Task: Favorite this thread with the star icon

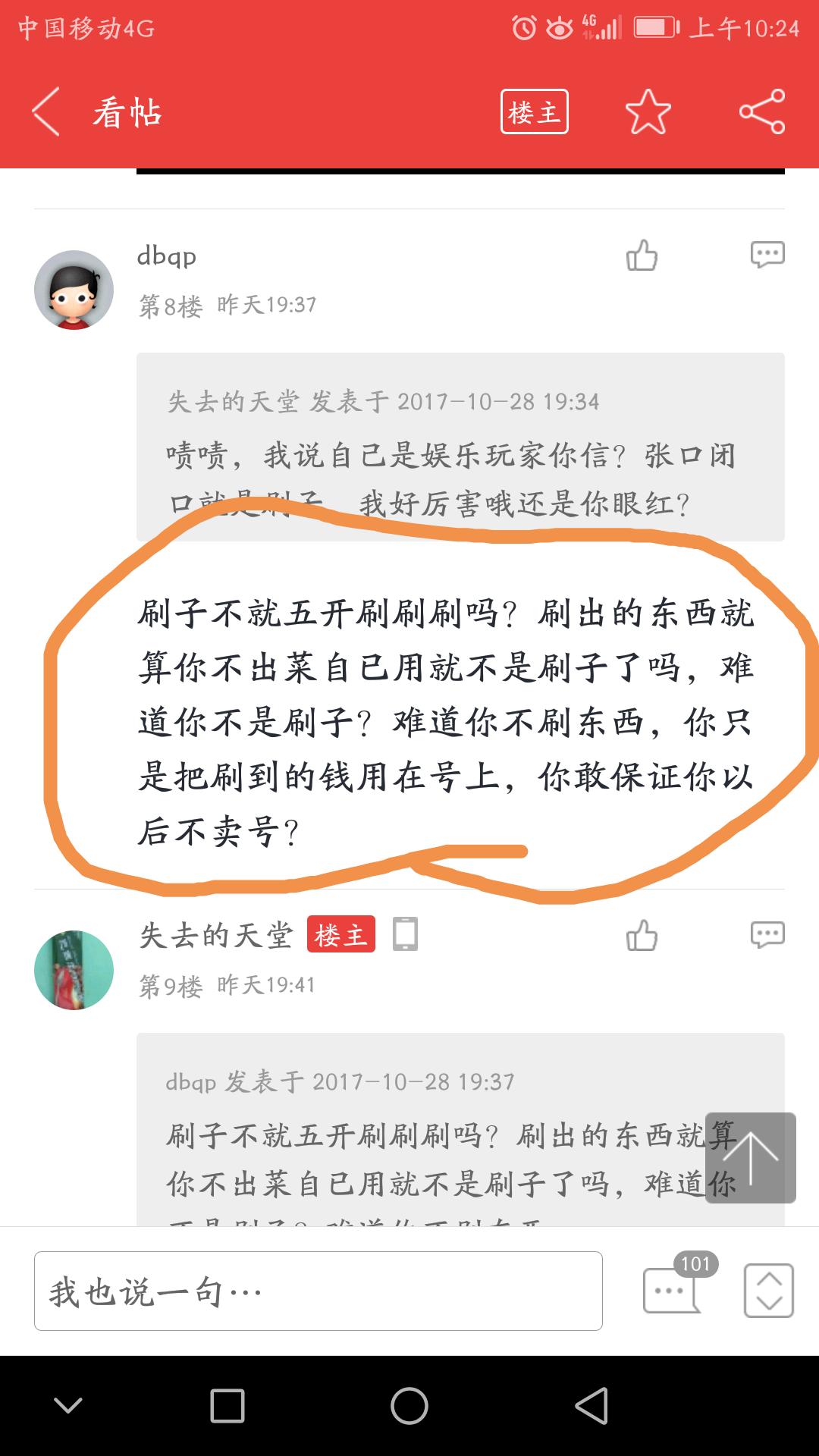Action: coord(648,112)
